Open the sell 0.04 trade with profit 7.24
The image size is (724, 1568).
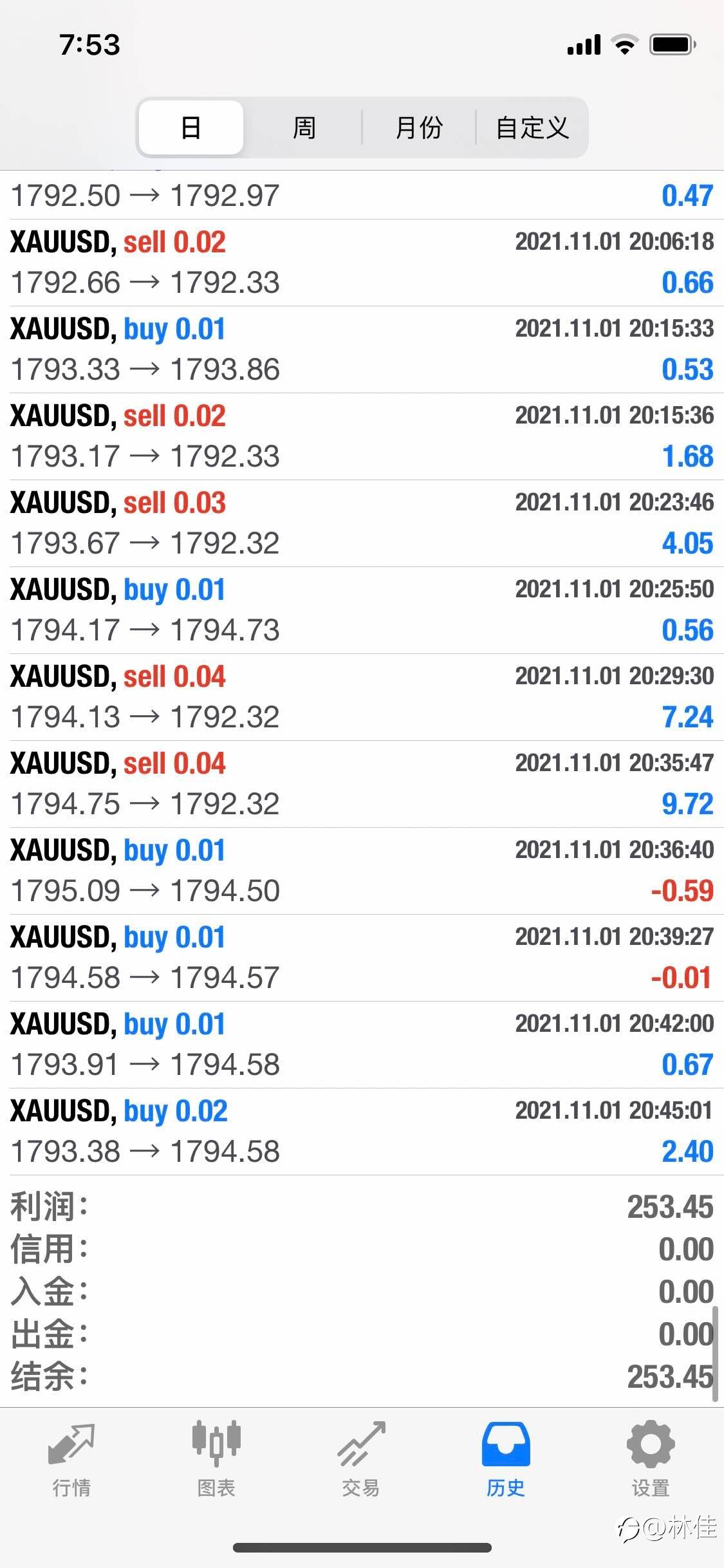coord(362,697)
